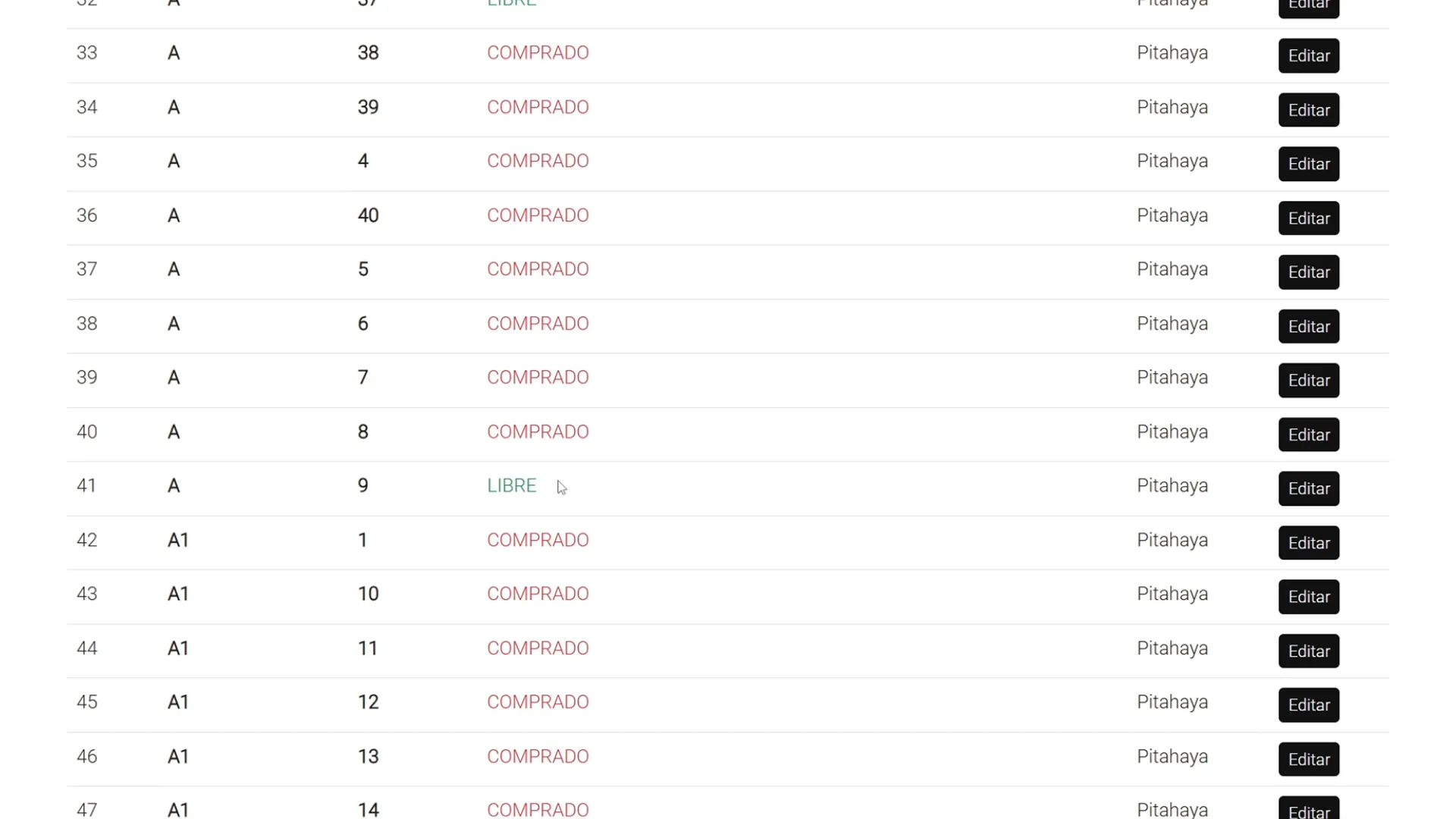Click Editar for row 33
1456x819 pixels.
(x=1308, y=55)
